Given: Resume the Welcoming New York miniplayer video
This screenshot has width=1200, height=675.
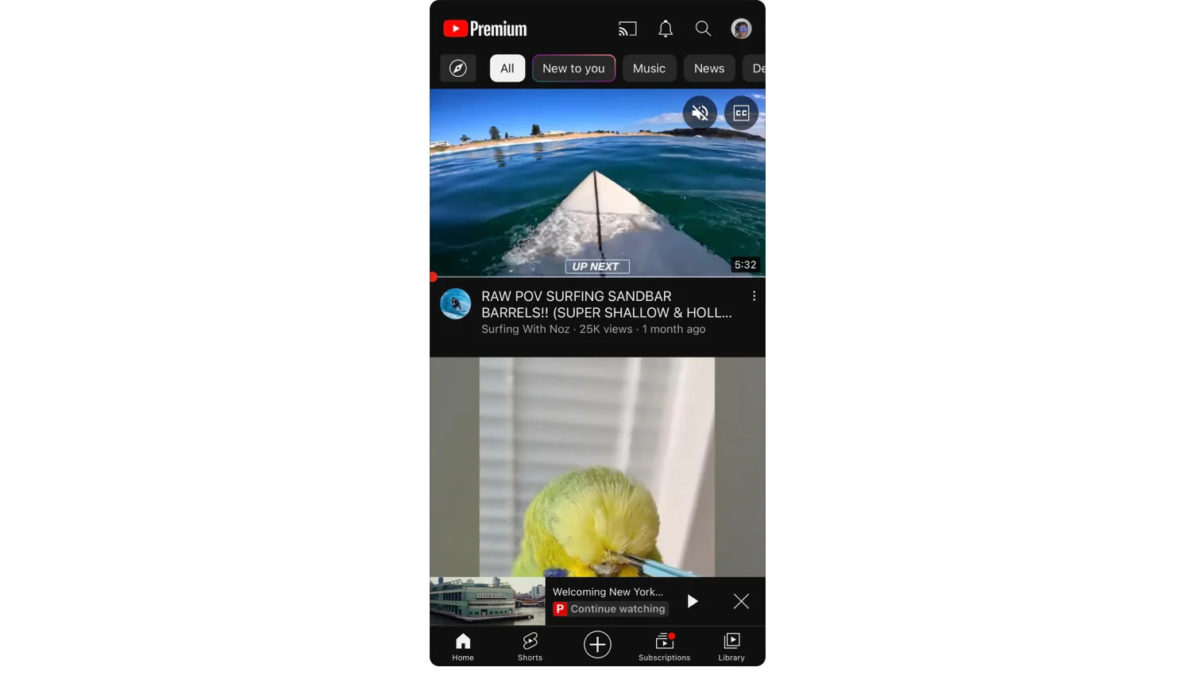Looking at the screenshot, I should pyautogui.click(x=692, y=601).
